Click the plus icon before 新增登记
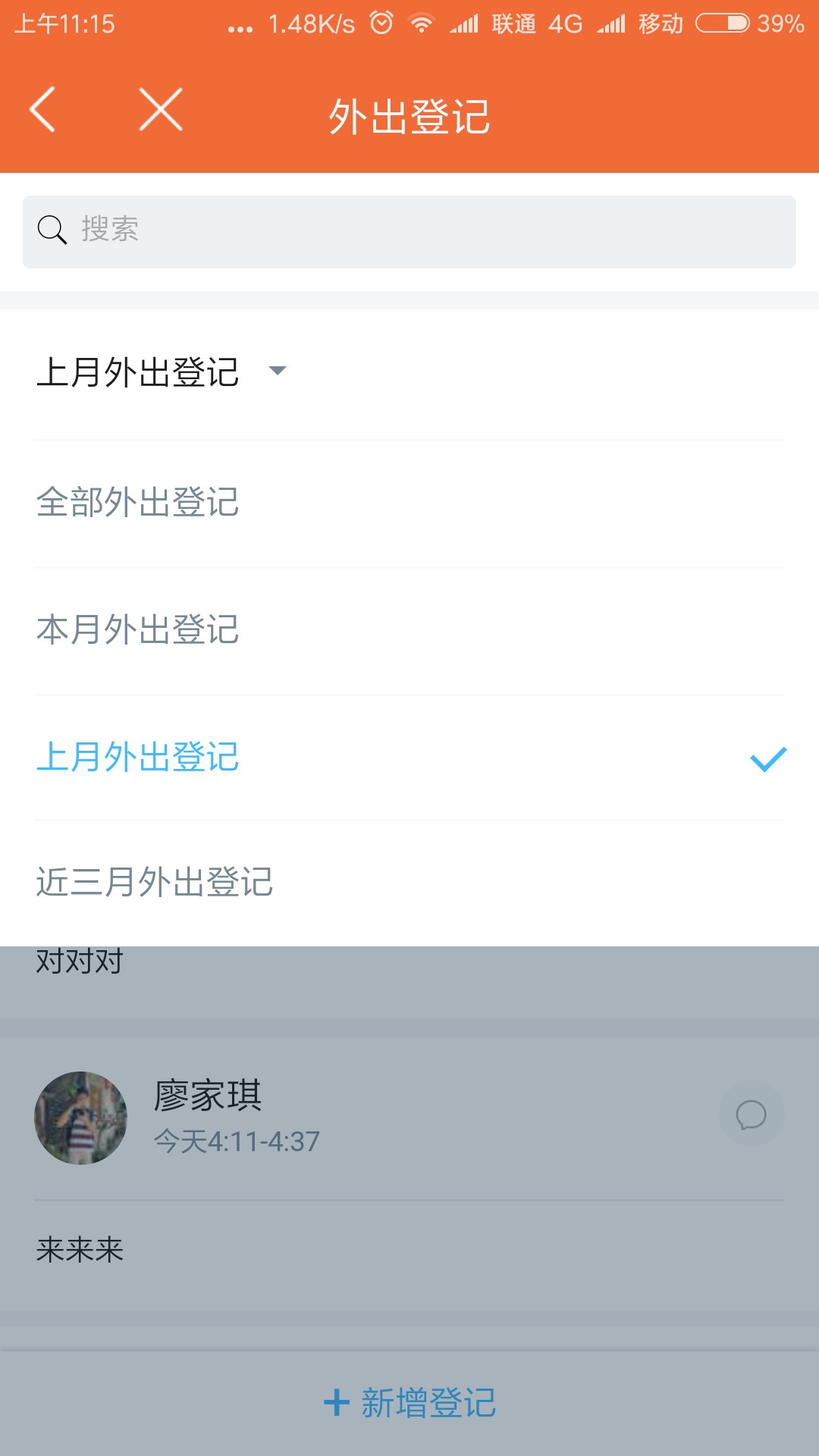The width and height of the screenshot is (819, 1456). (x=337, y=1401)
